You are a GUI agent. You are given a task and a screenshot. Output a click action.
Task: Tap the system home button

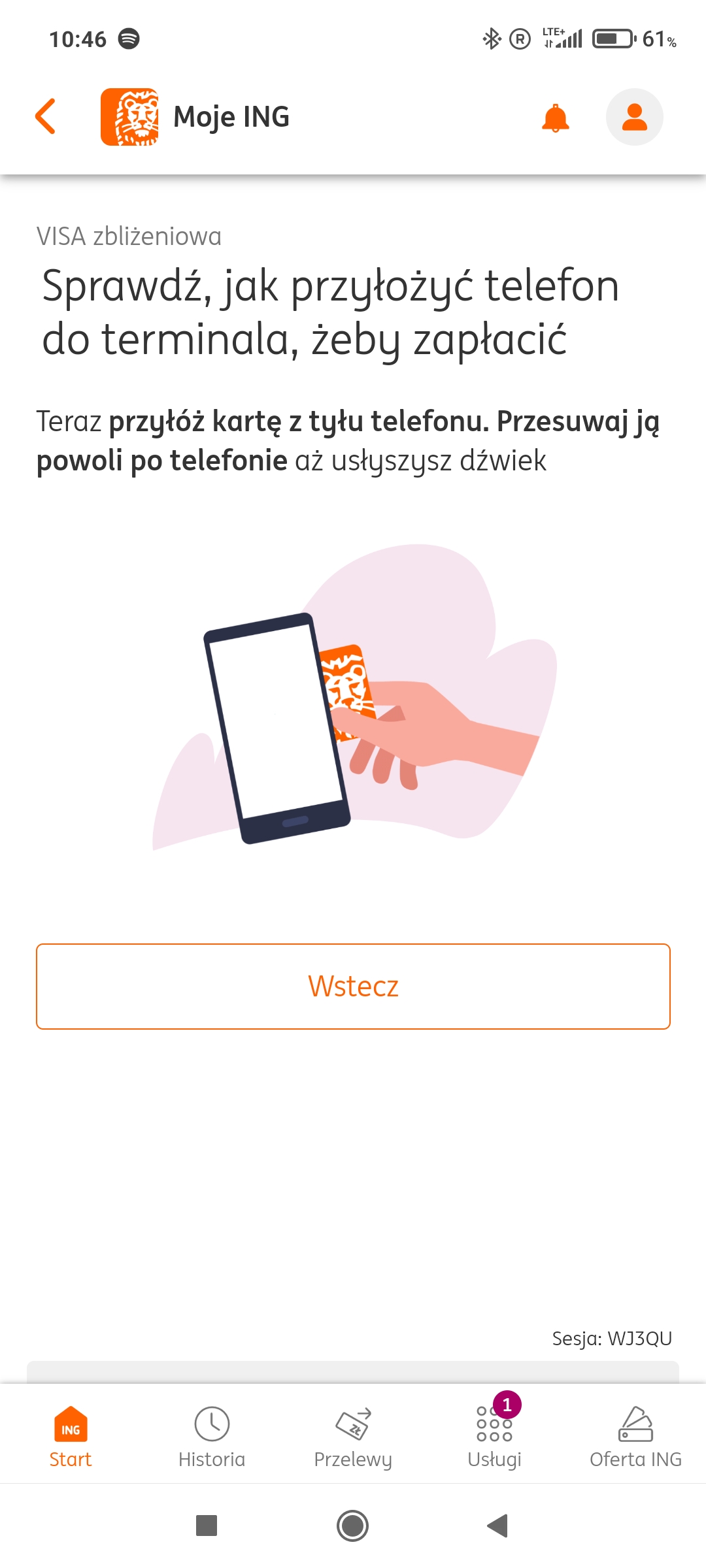(353, 1526)
